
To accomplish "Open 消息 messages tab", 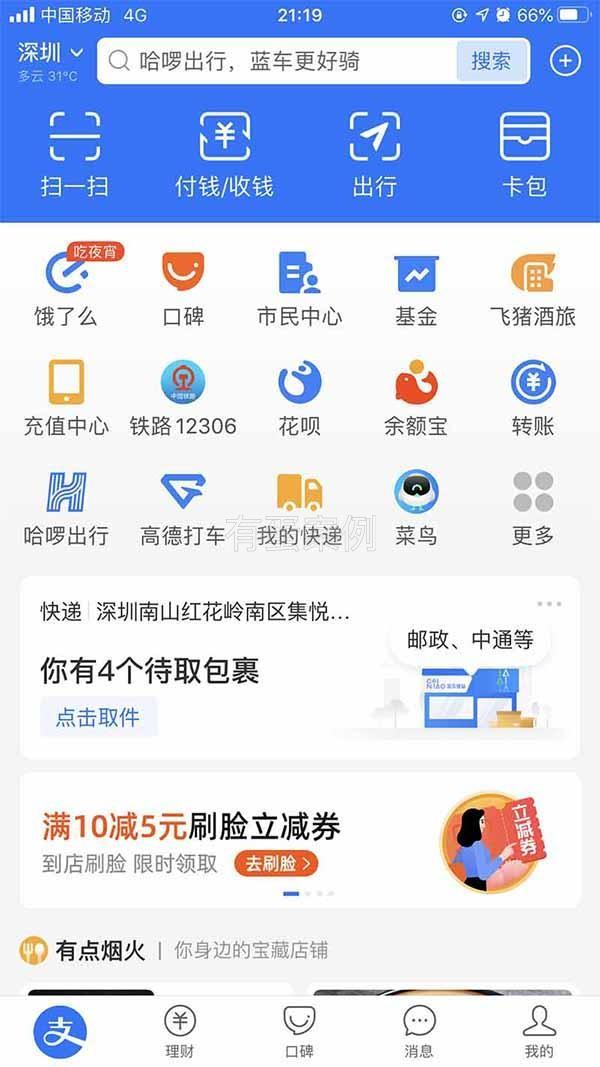I will coord(419,1031).
